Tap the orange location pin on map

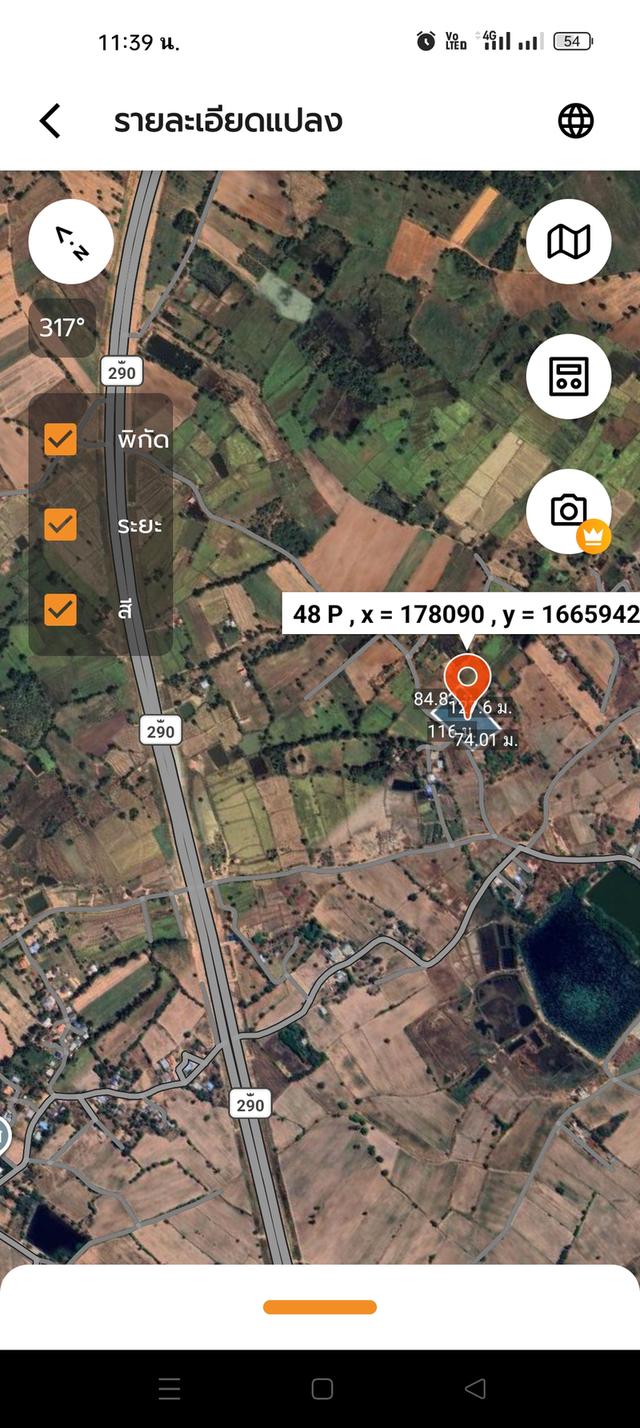point(467,679)
